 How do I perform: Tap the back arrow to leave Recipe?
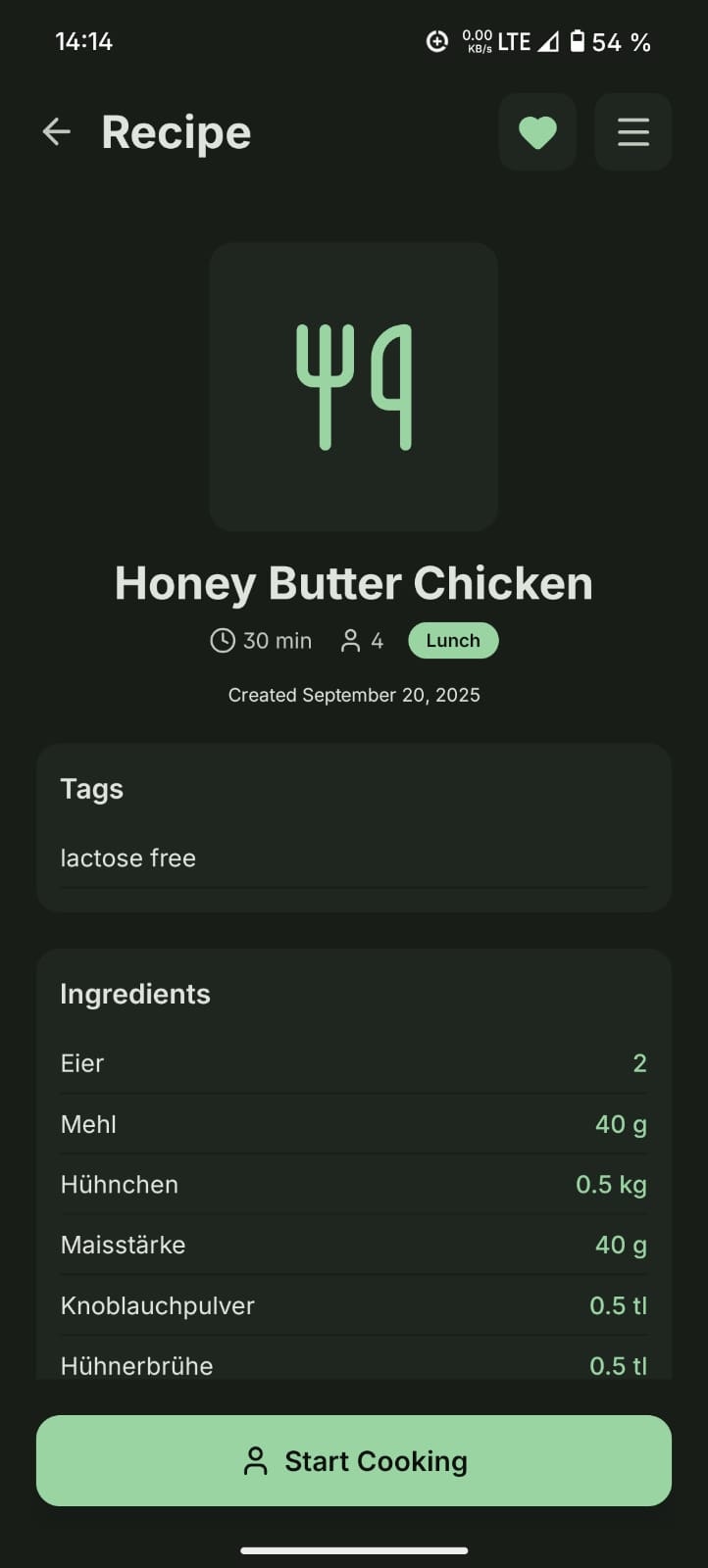(56, 132)
